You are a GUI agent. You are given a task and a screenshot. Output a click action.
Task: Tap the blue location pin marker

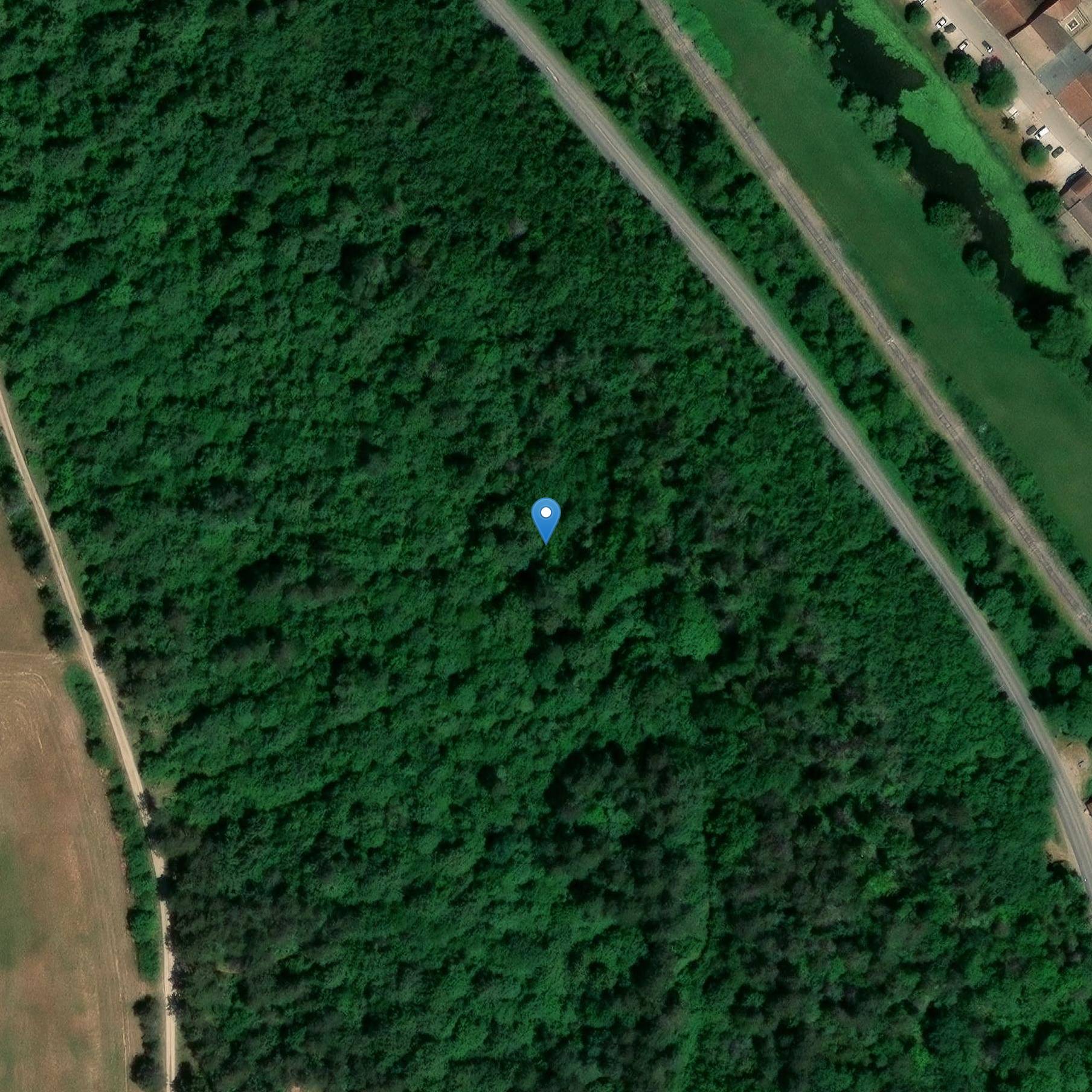(x=545, y=518)
